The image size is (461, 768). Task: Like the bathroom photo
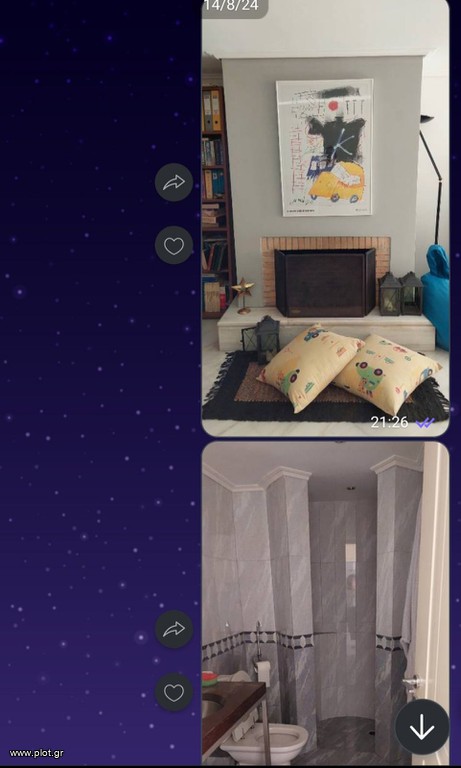pyautogui.click(x=174, y=692)
